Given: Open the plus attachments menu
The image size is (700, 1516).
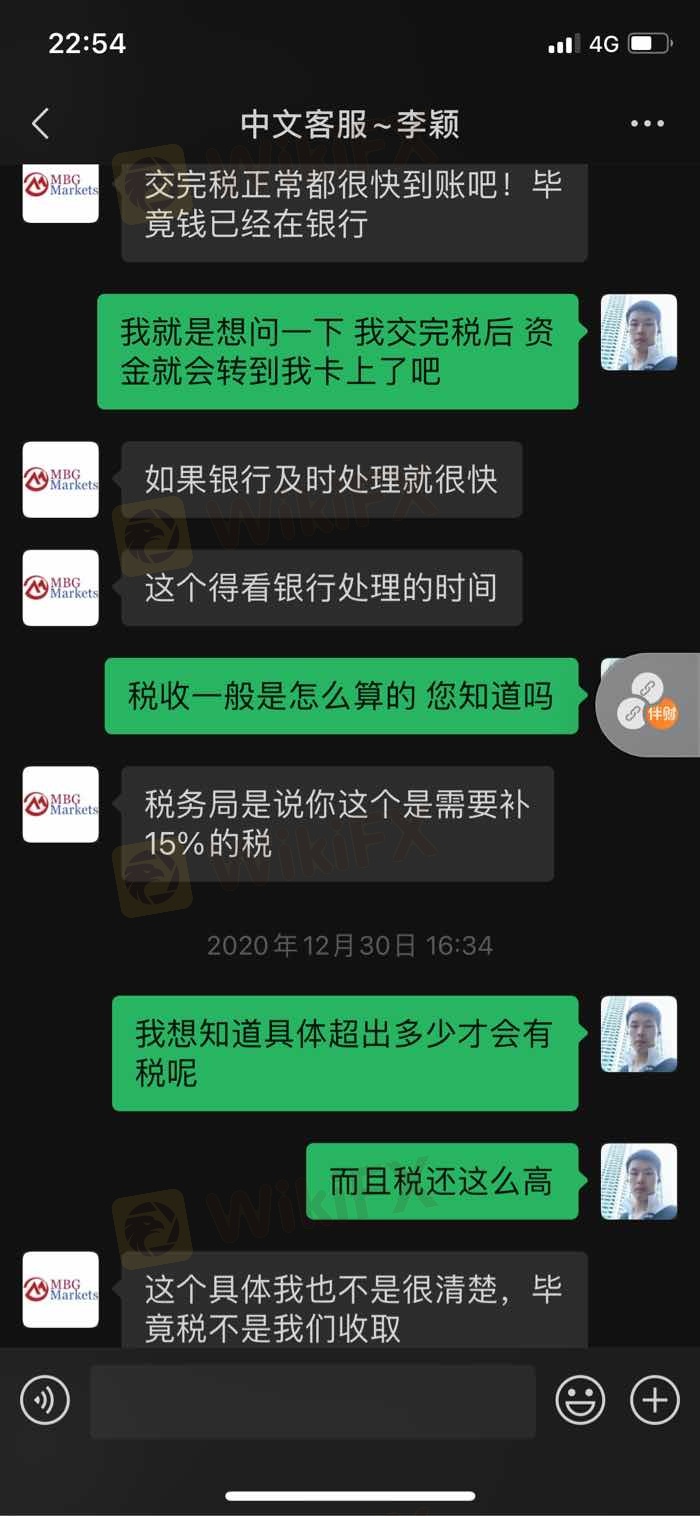Looking at the screenshot, I should pos(654,1399).
